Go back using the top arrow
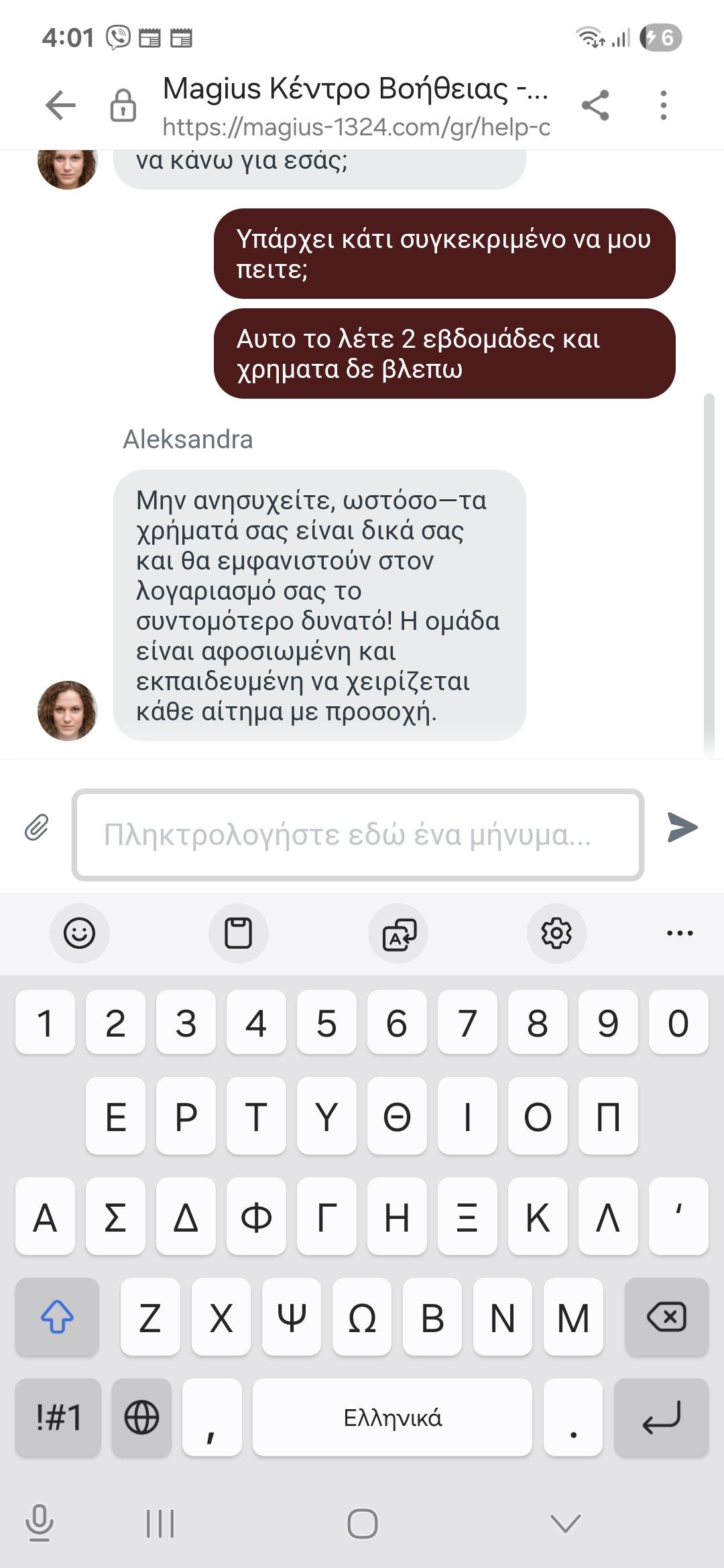 point(60,105)
